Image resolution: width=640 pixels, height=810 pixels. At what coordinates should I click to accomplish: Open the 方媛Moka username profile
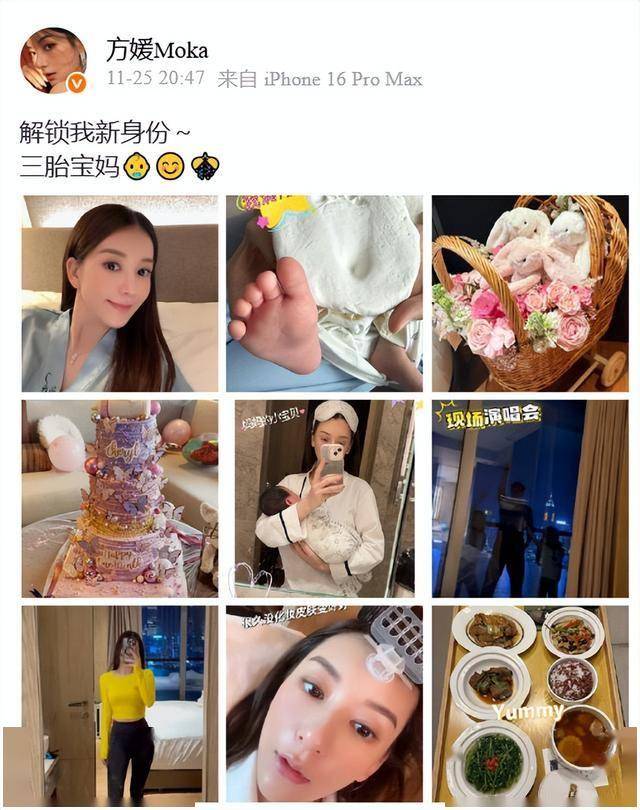(157, 50)
